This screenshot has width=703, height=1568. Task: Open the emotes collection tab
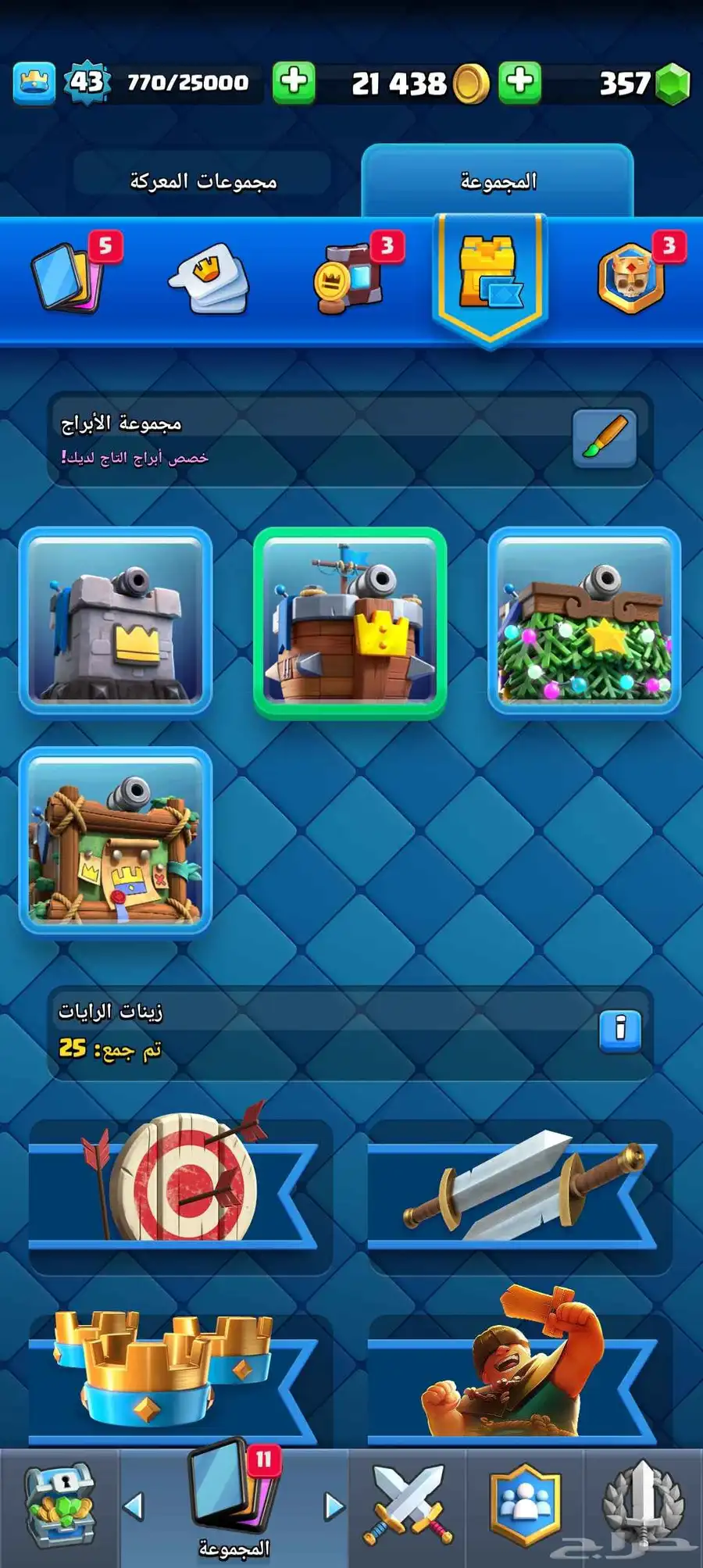(209, 278)
